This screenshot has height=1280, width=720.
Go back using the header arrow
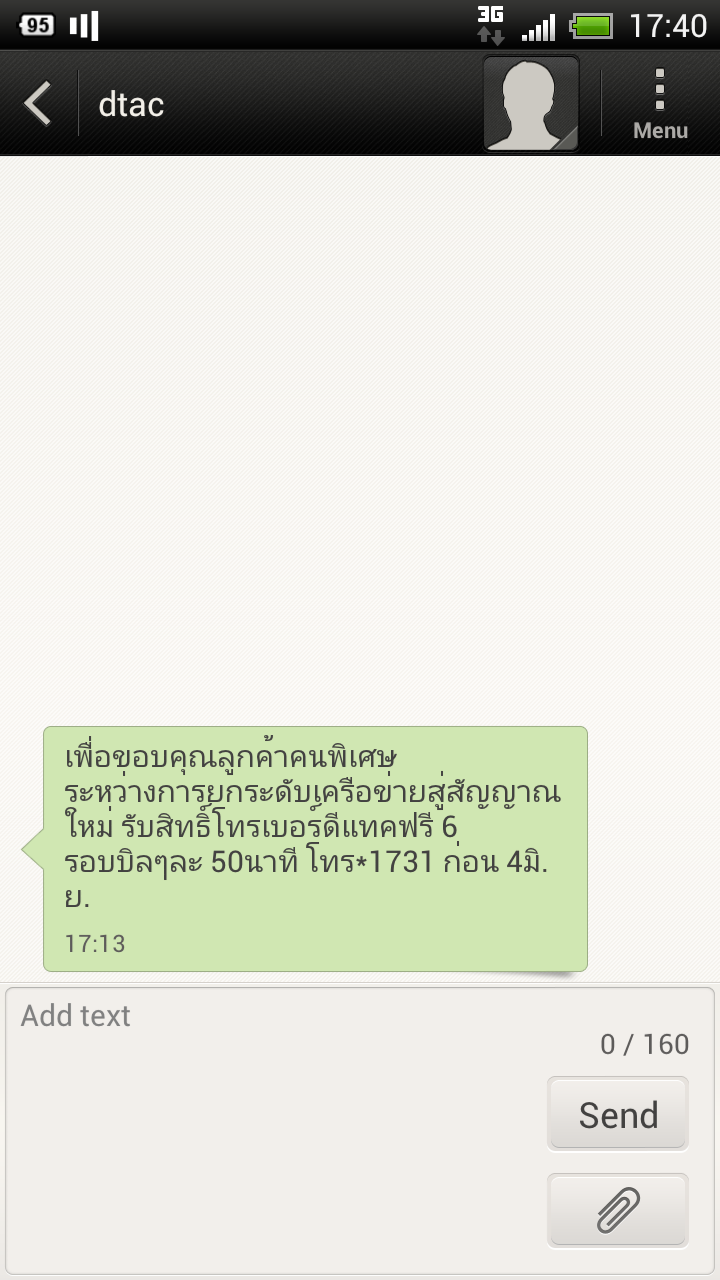tap(38, 104)
